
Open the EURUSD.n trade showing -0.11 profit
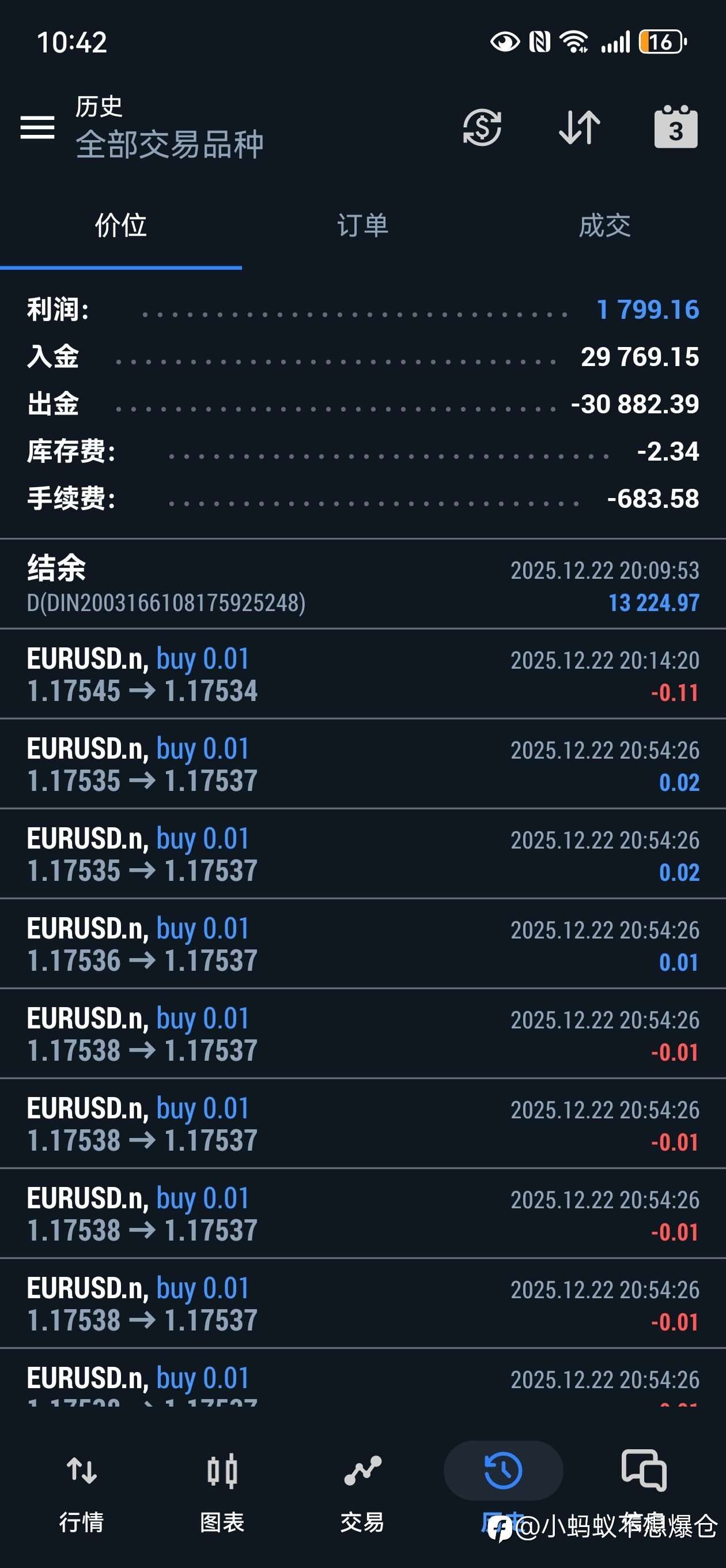(x=362, y=674)
